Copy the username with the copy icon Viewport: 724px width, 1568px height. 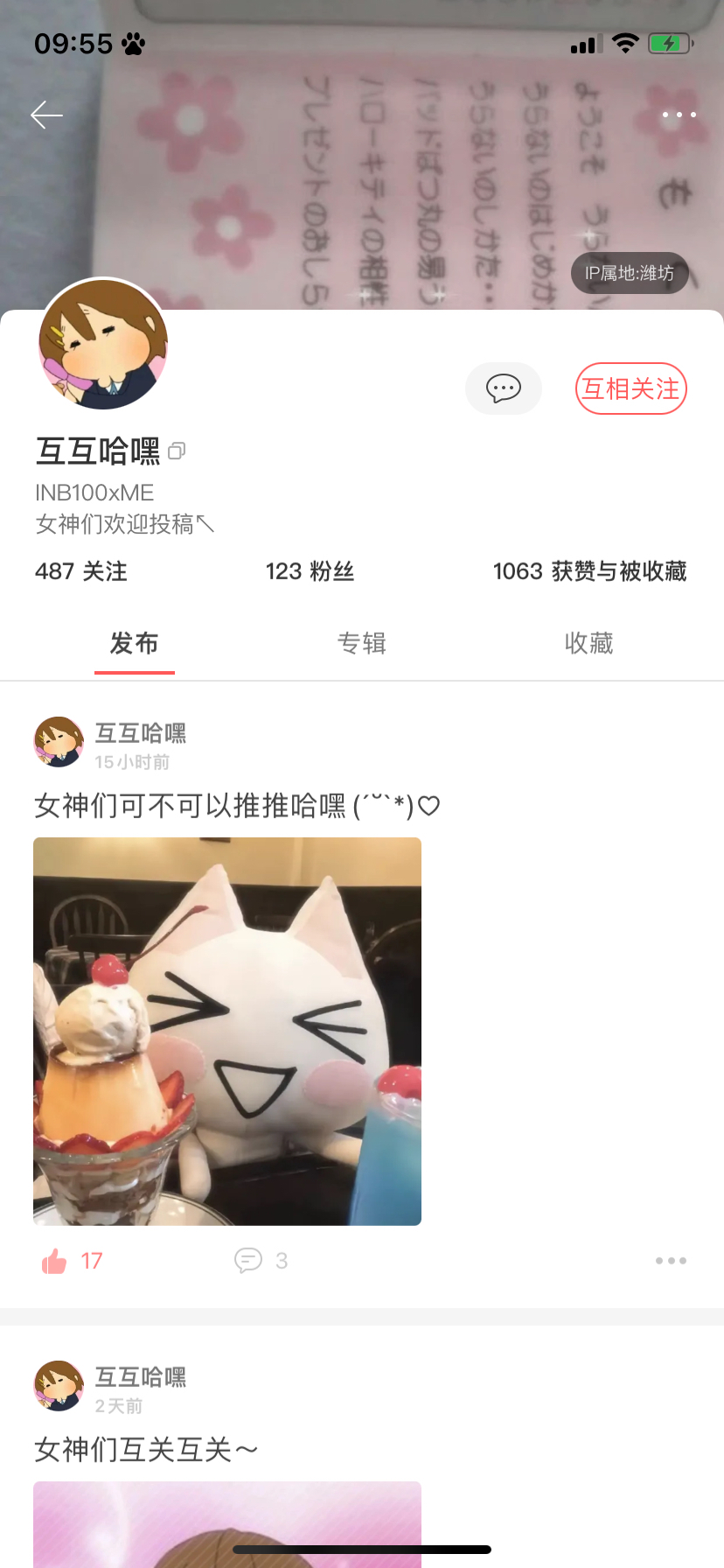click(x=177, y=451)
